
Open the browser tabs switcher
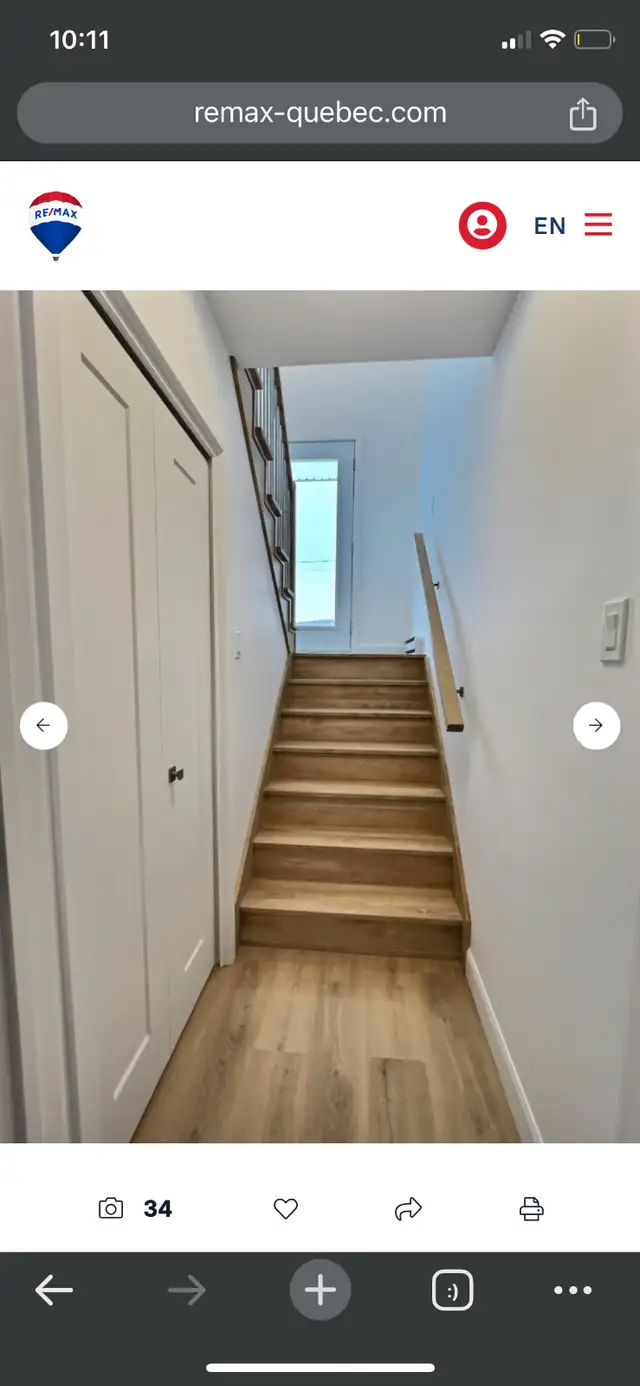coord(452,1291)
